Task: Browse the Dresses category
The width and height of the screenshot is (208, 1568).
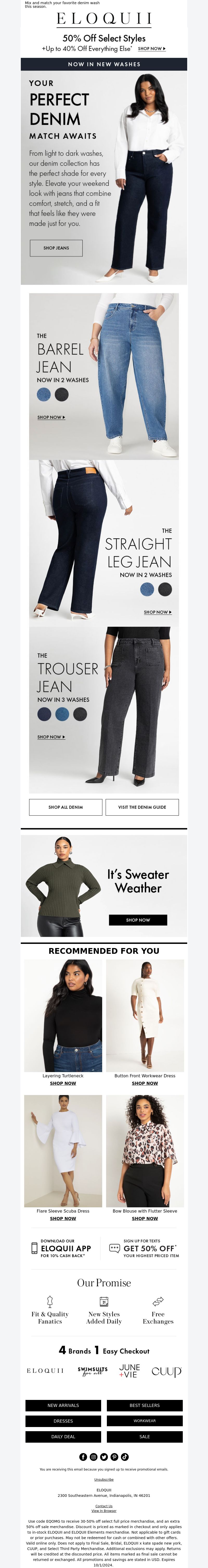Action: tap(63, 1421)
